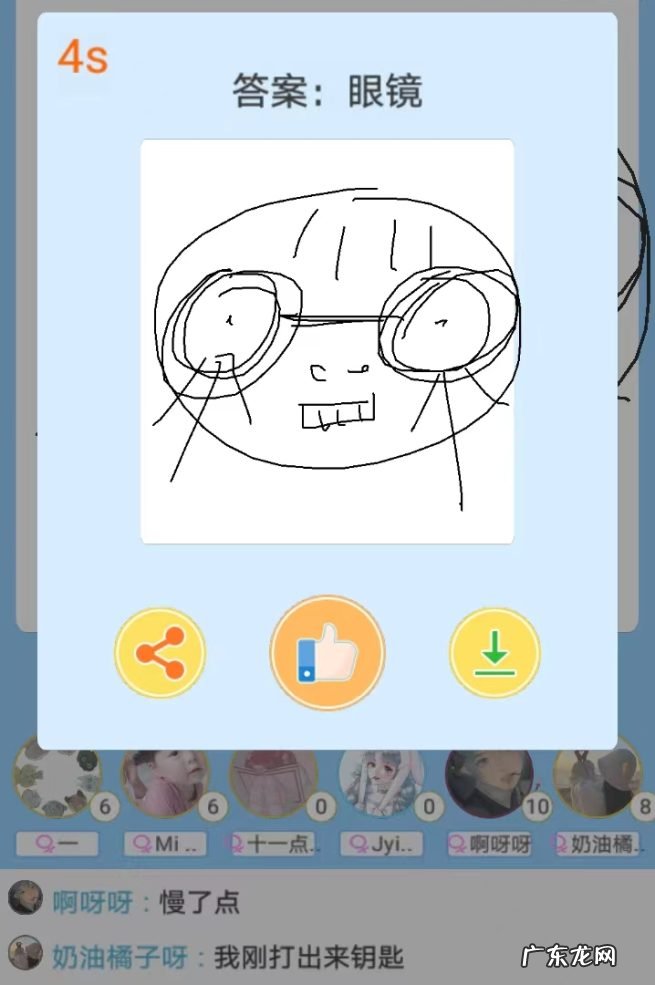Open player 十一点's avatar

coord(273,782)
